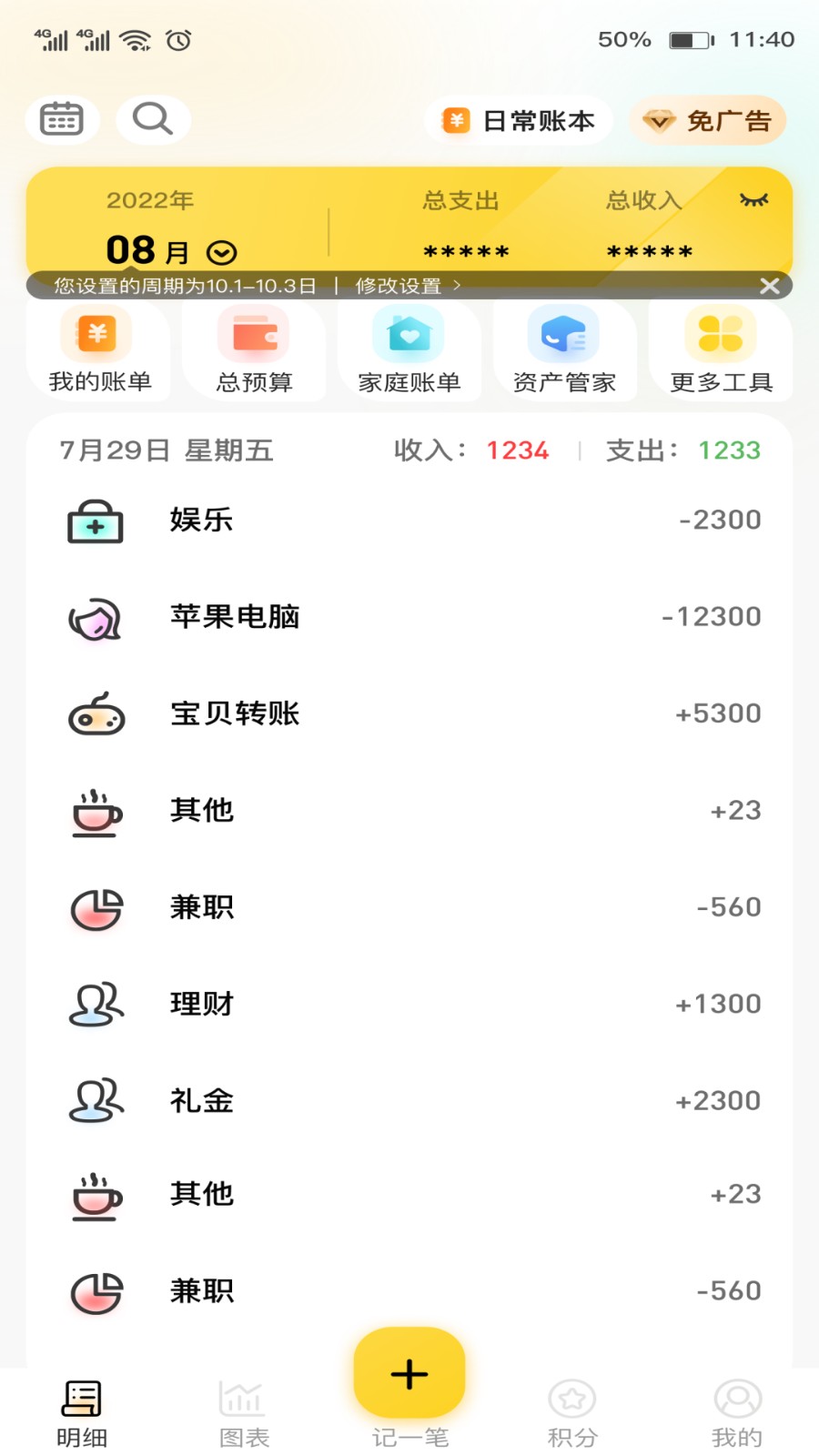Viewport: 819px width, 1456px height.
Task: Open the calendar icon
Action: coord(62,119)
